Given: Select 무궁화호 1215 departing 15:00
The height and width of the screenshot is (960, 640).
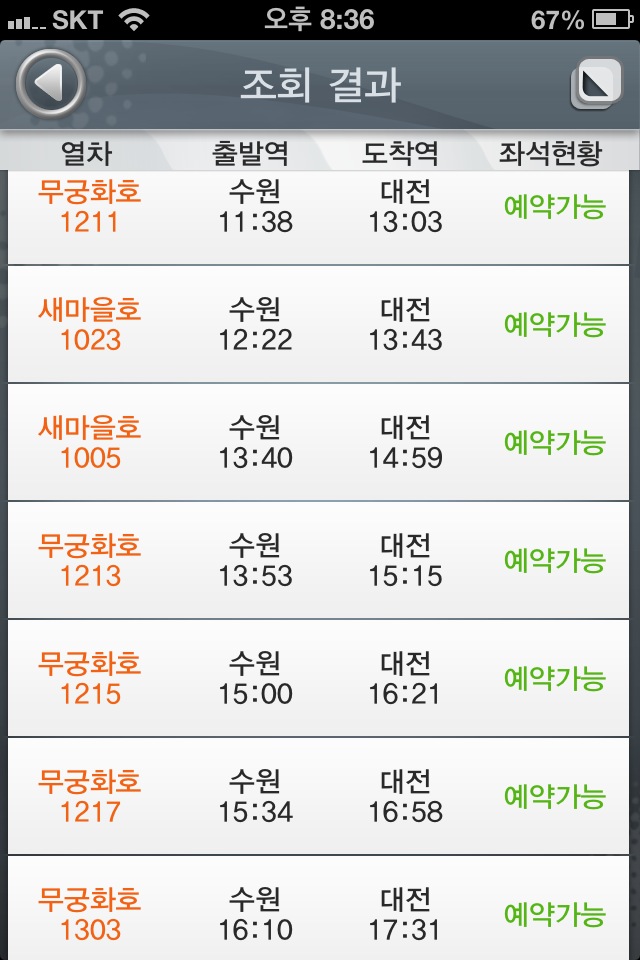Looking at the screenshot, I should [320, 679].
